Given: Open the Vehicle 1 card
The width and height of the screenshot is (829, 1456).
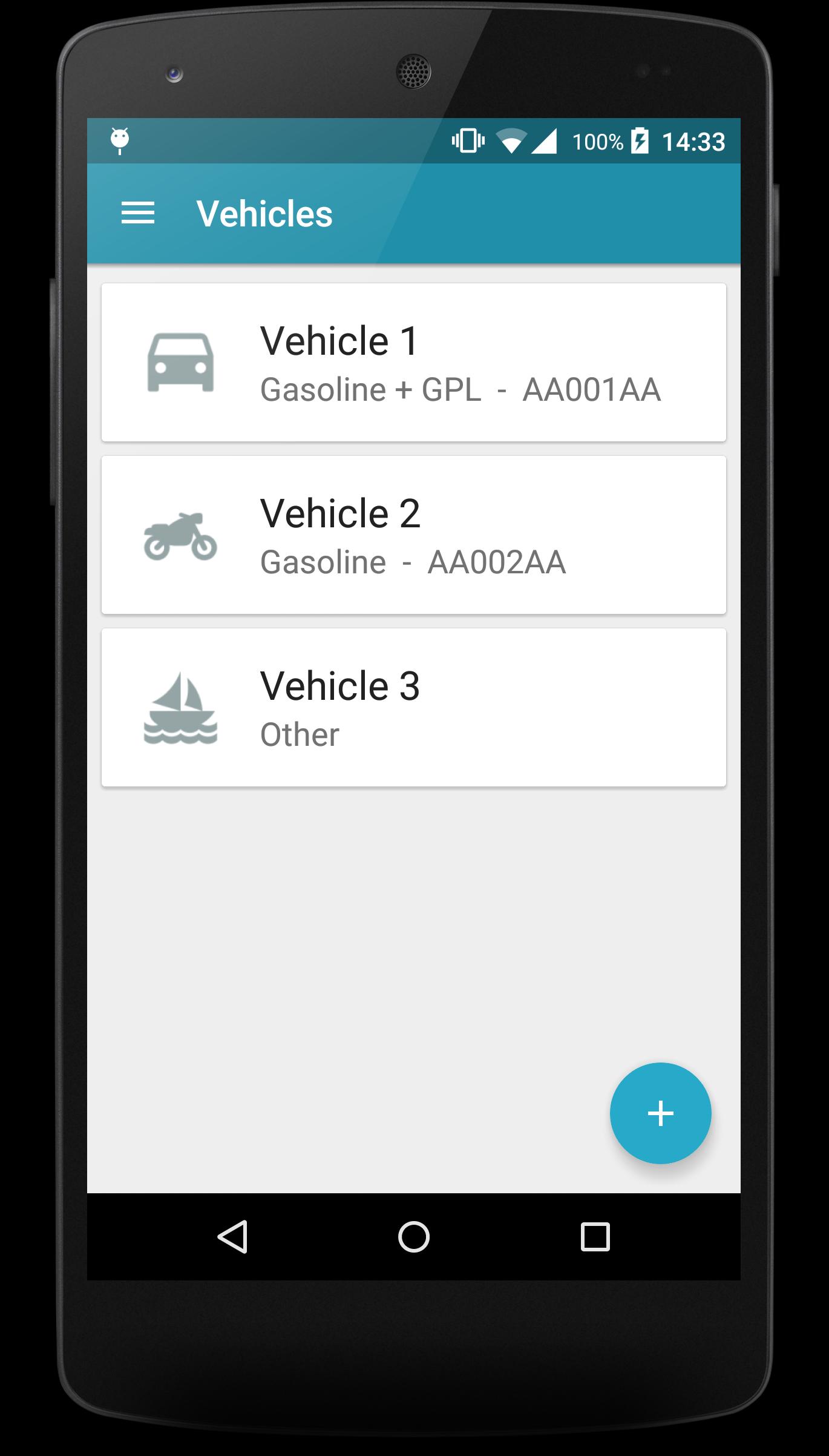Looking at the screenshot, I should [413, 362].
